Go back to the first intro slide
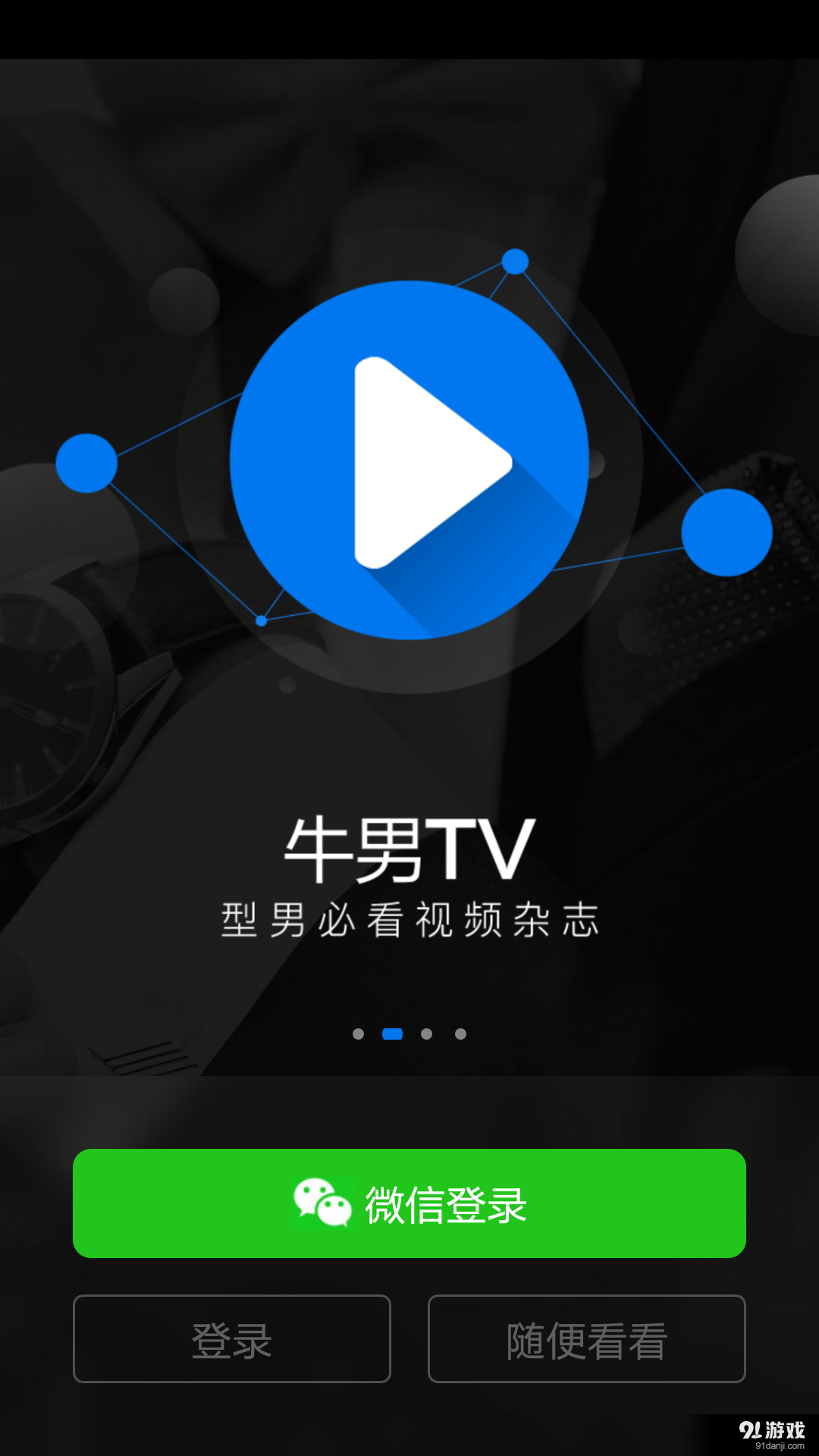Image resolution: width=819 pixels, height=1456 pixels. pos(358,1034)
